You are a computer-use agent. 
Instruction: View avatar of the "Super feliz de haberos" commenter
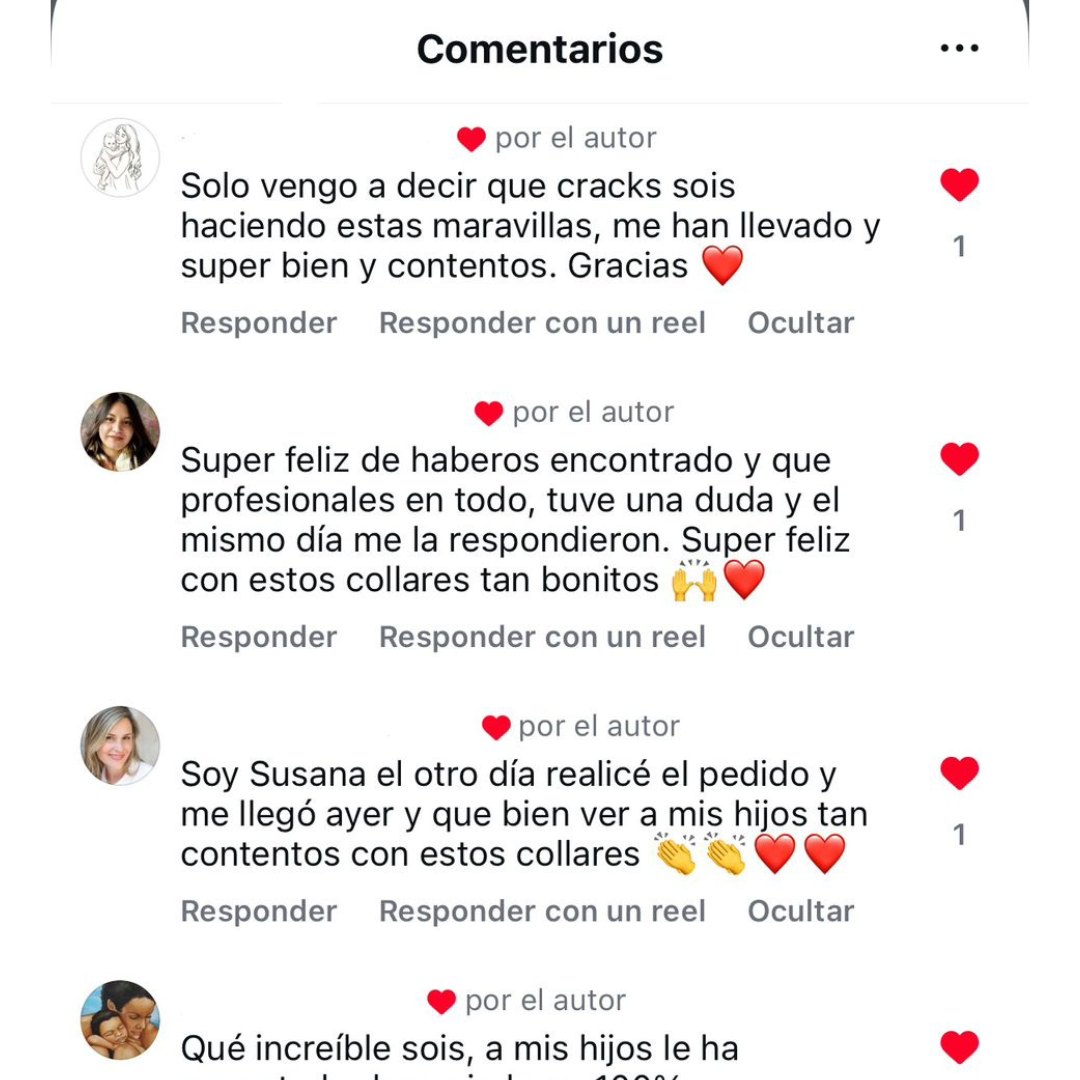120,431
